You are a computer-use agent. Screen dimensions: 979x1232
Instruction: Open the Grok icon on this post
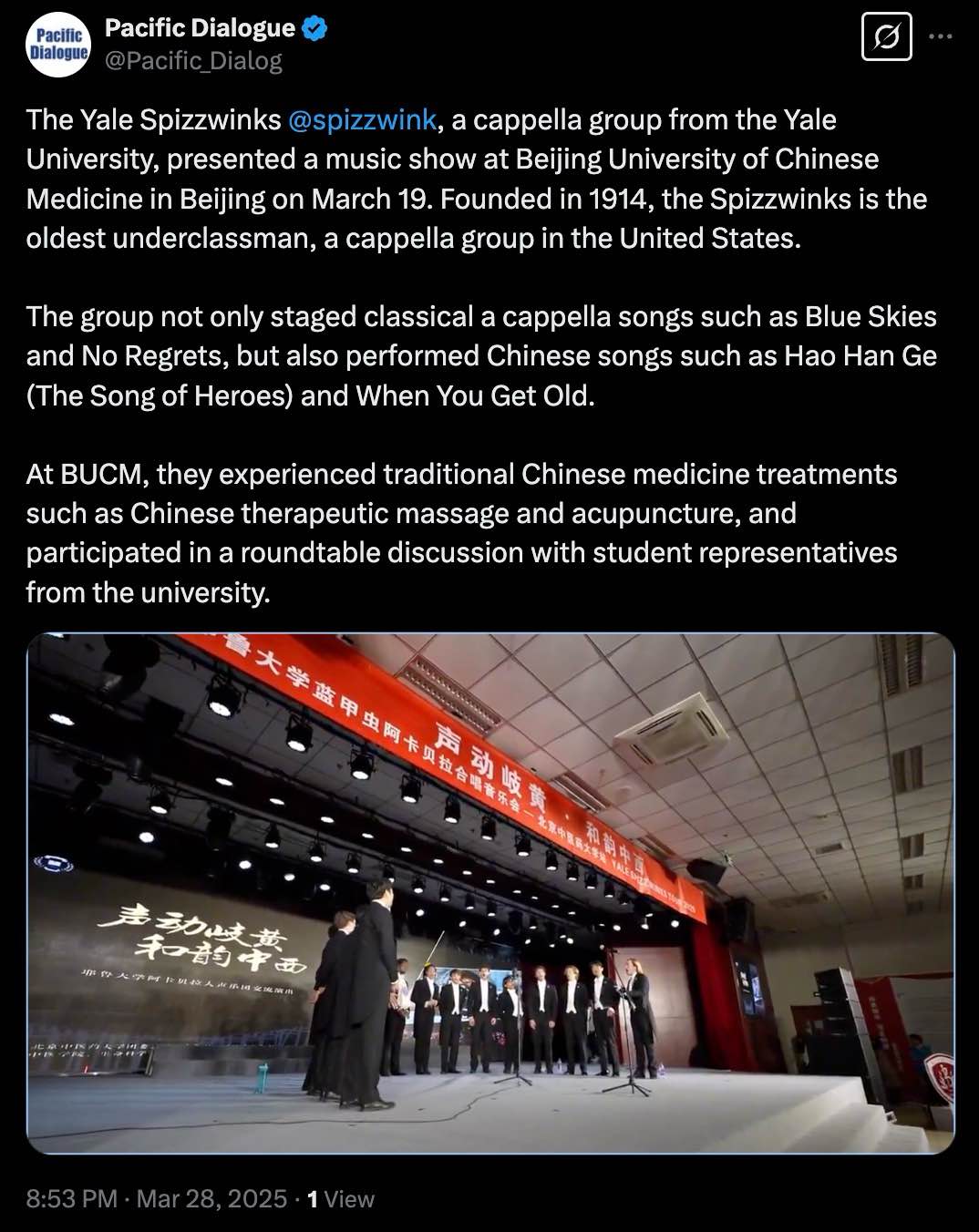point(886,37)
